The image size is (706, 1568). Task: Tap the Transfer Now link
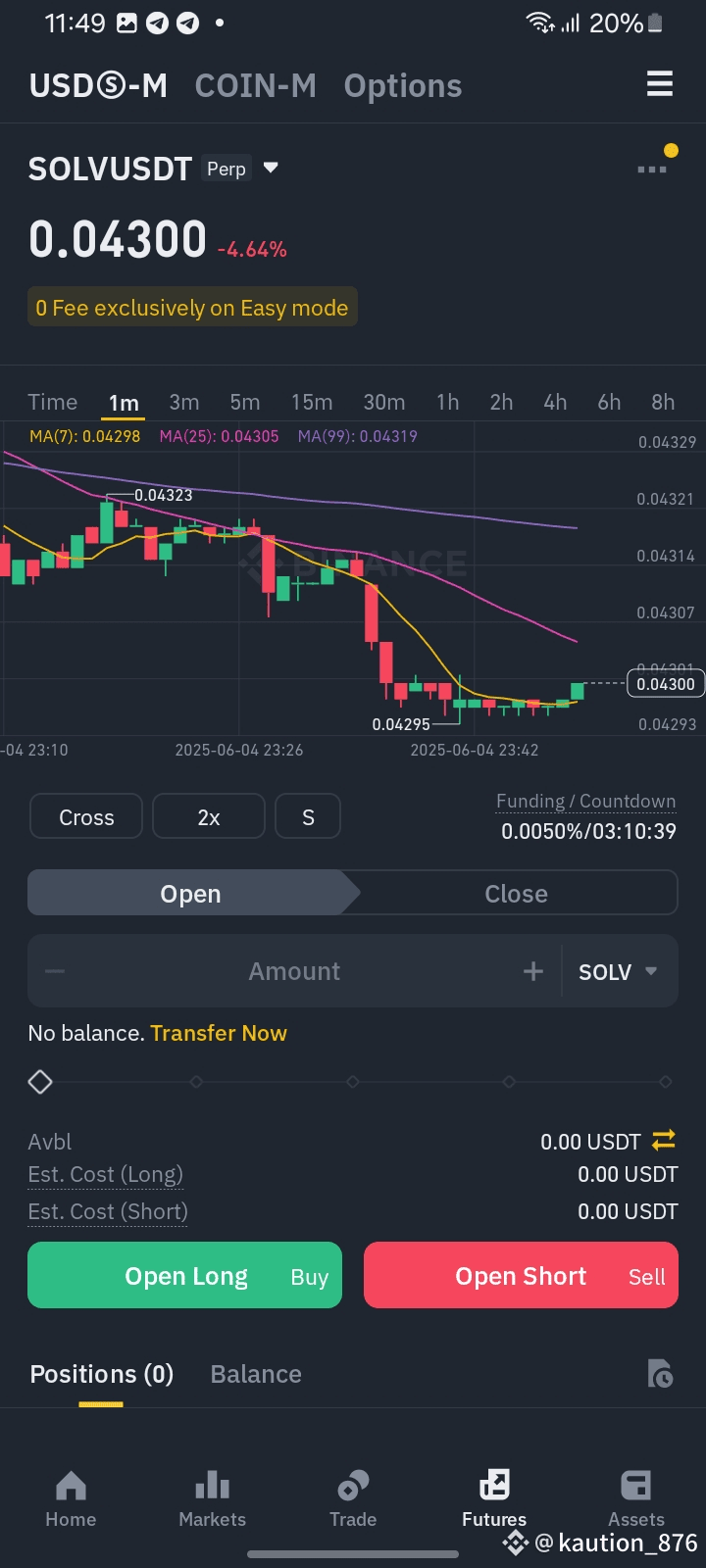click(x=219, y=1033)
